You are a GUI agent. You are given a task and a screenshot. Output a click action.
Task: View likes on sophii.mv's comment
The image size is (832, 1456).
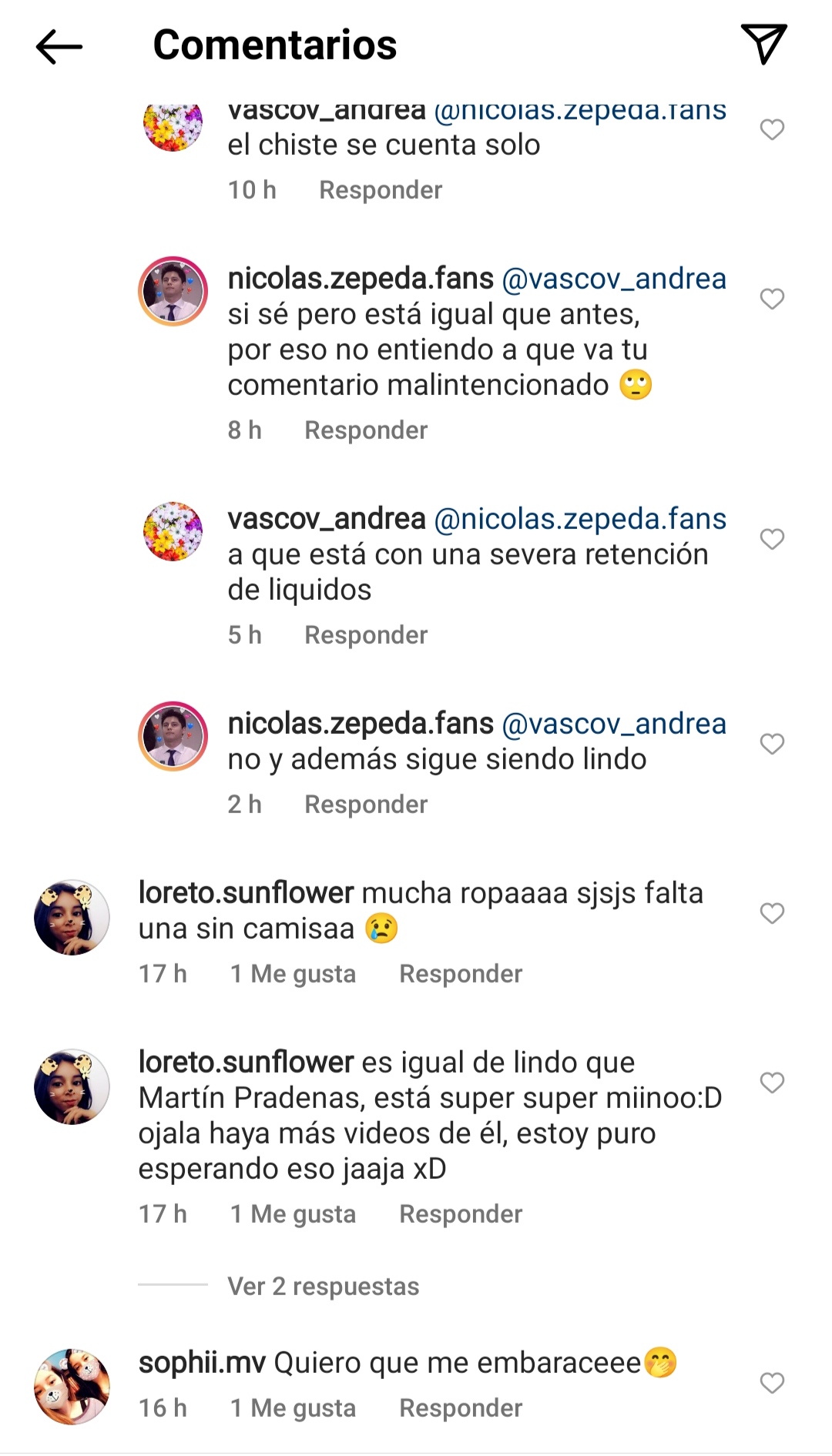(293, 1408)
